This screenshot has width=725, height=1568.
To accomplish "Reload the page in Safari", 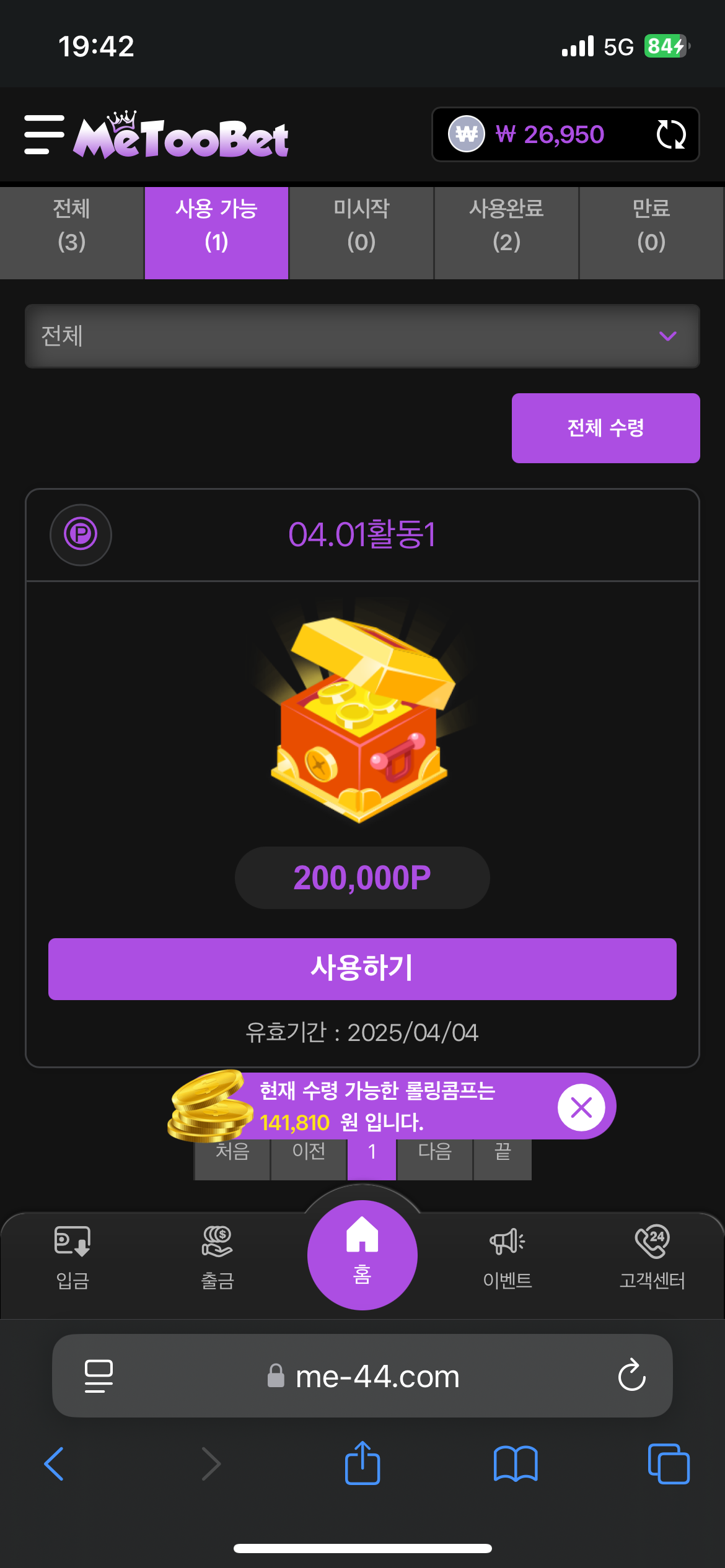I will point(631,1375).
